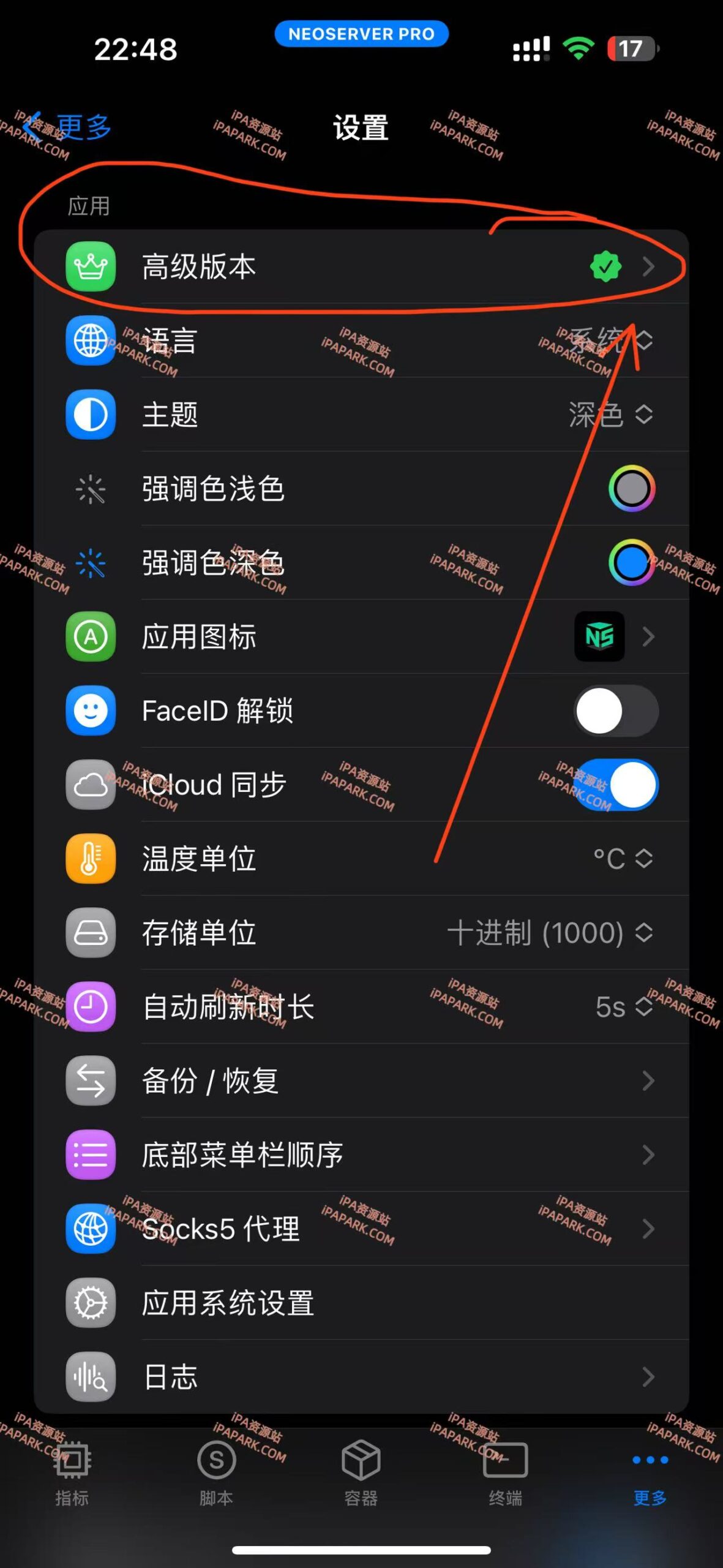723x1568 pixels.
Task: Open the 存储单位 storage unit selector
Action: pos(545,933)
